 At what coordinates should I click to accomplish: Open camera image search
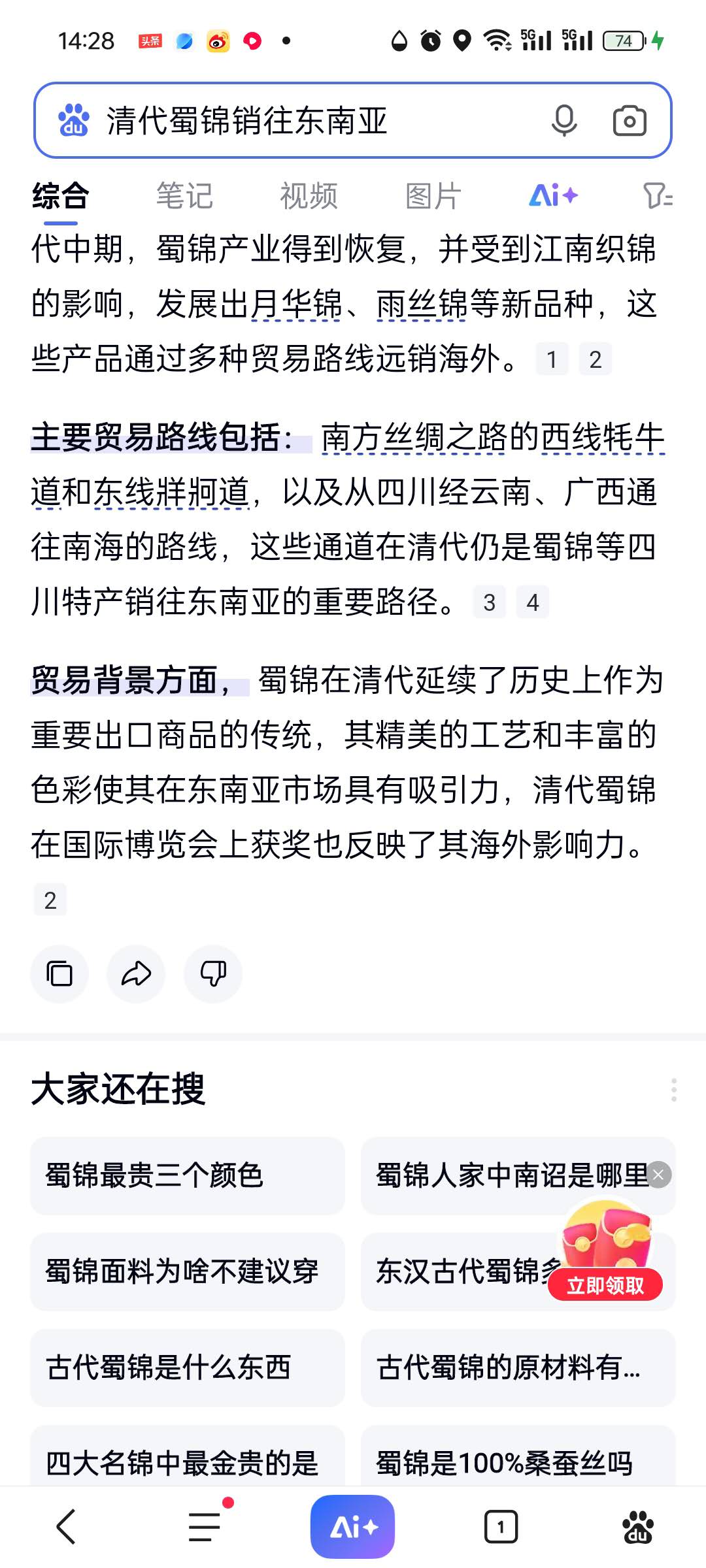629,121
